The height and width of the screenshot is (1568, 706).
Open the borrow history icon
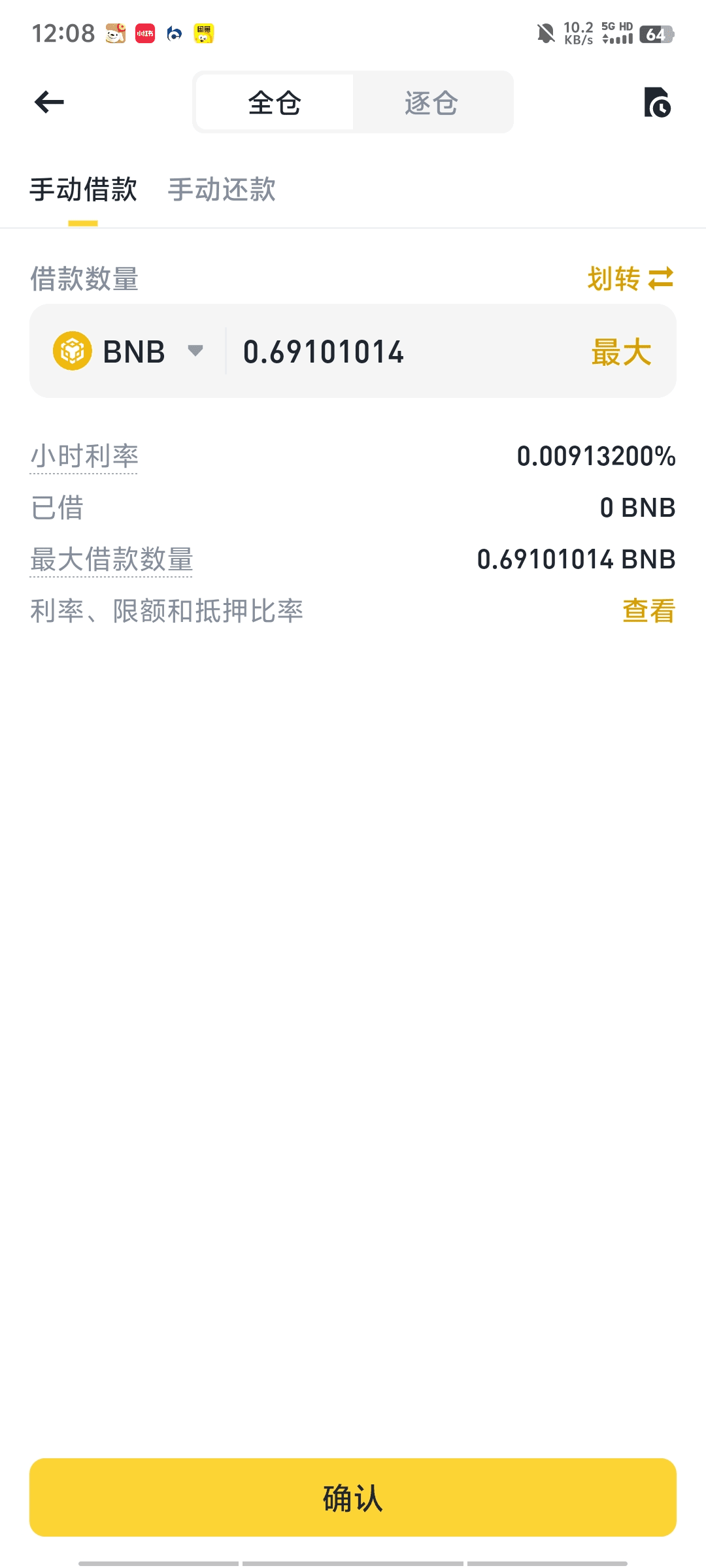click(x=657, y=102)
